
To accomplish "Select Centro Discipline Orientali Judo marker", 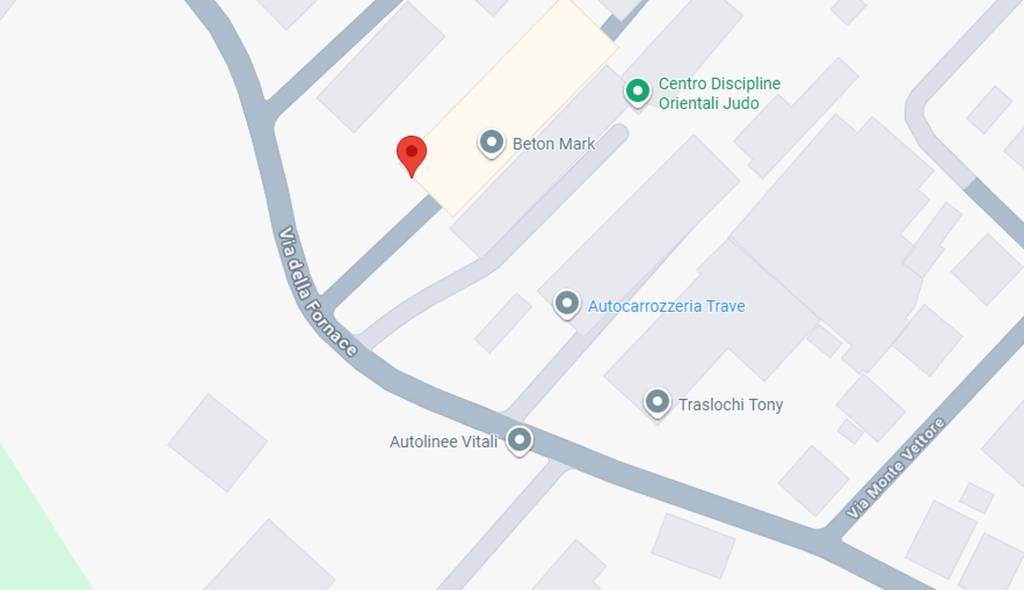I will [x=637, y=92].
